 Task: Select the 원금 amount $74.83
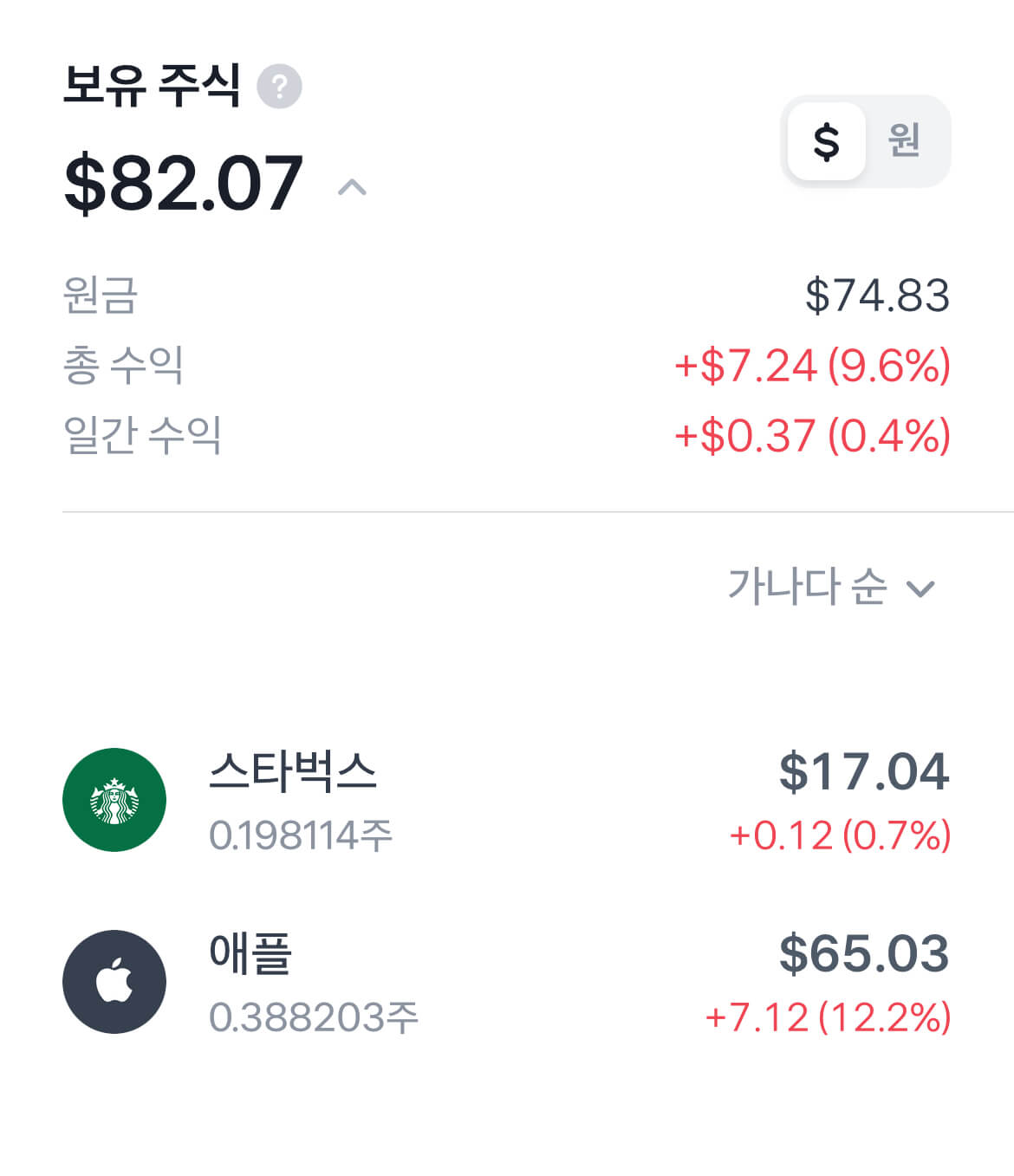point(877,296)
